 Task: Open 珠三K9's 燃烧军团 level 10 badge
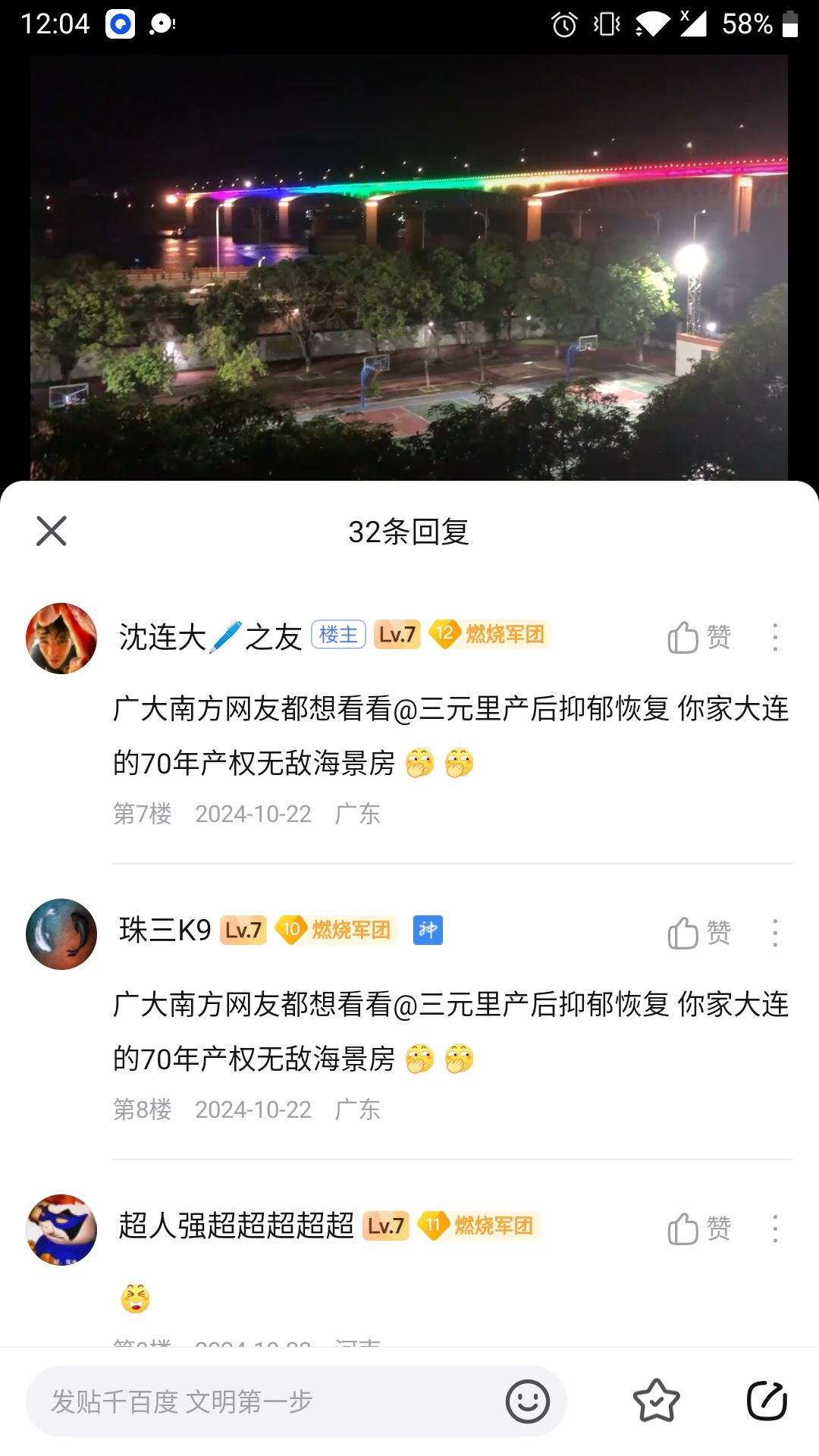tap(336, 930)
